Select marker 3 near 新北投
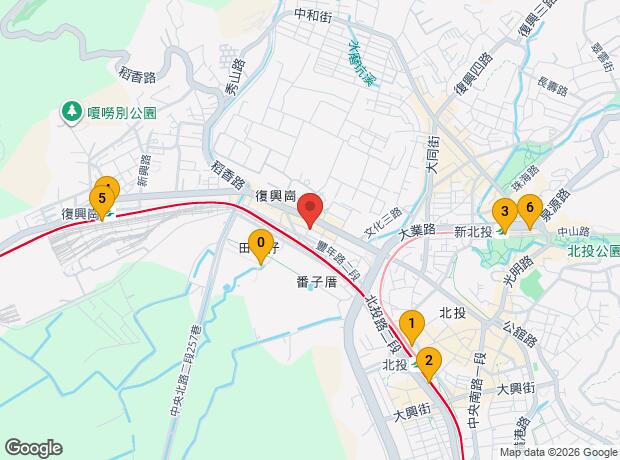This screenshot has width=620, height=460. point(505,212)
